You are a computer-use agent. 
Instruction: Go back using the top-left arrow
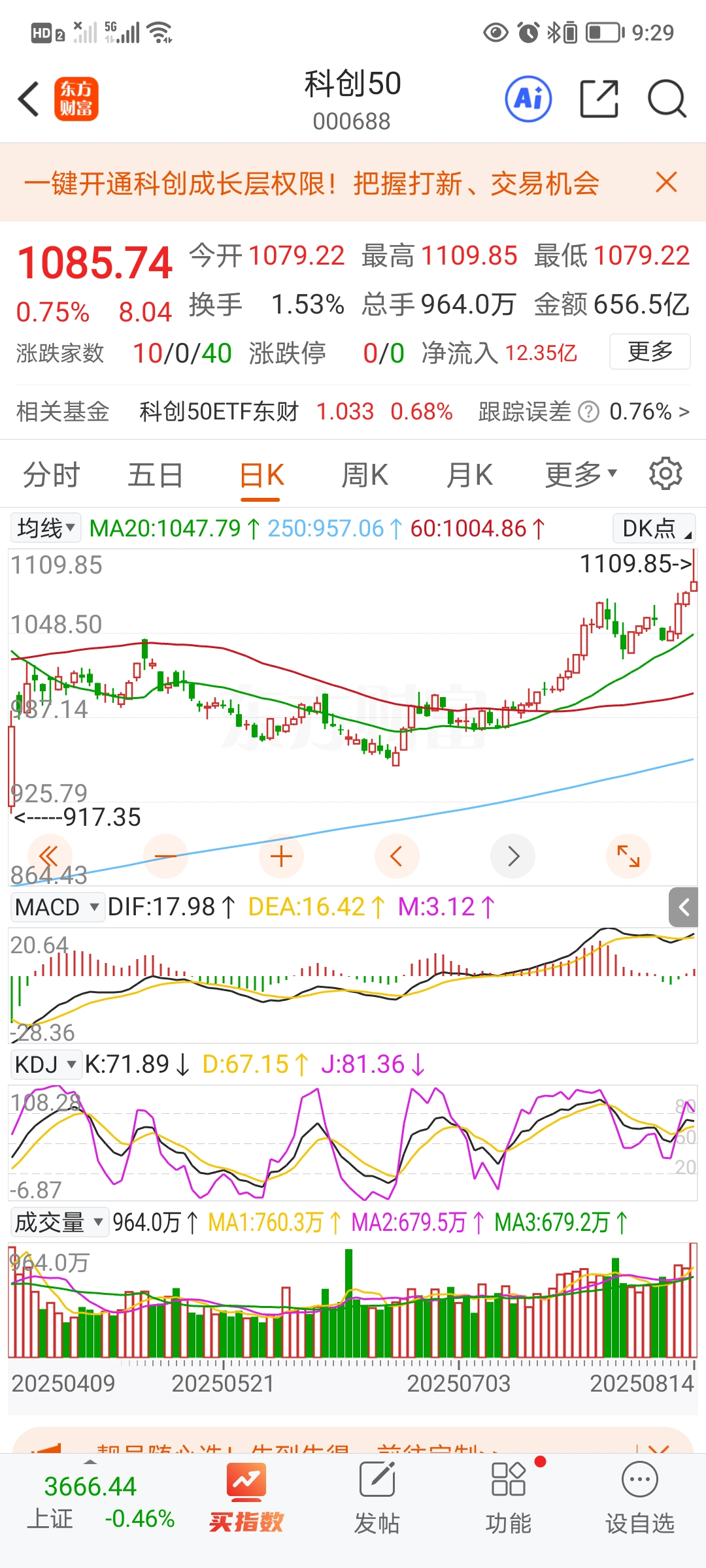click(29, 99)
